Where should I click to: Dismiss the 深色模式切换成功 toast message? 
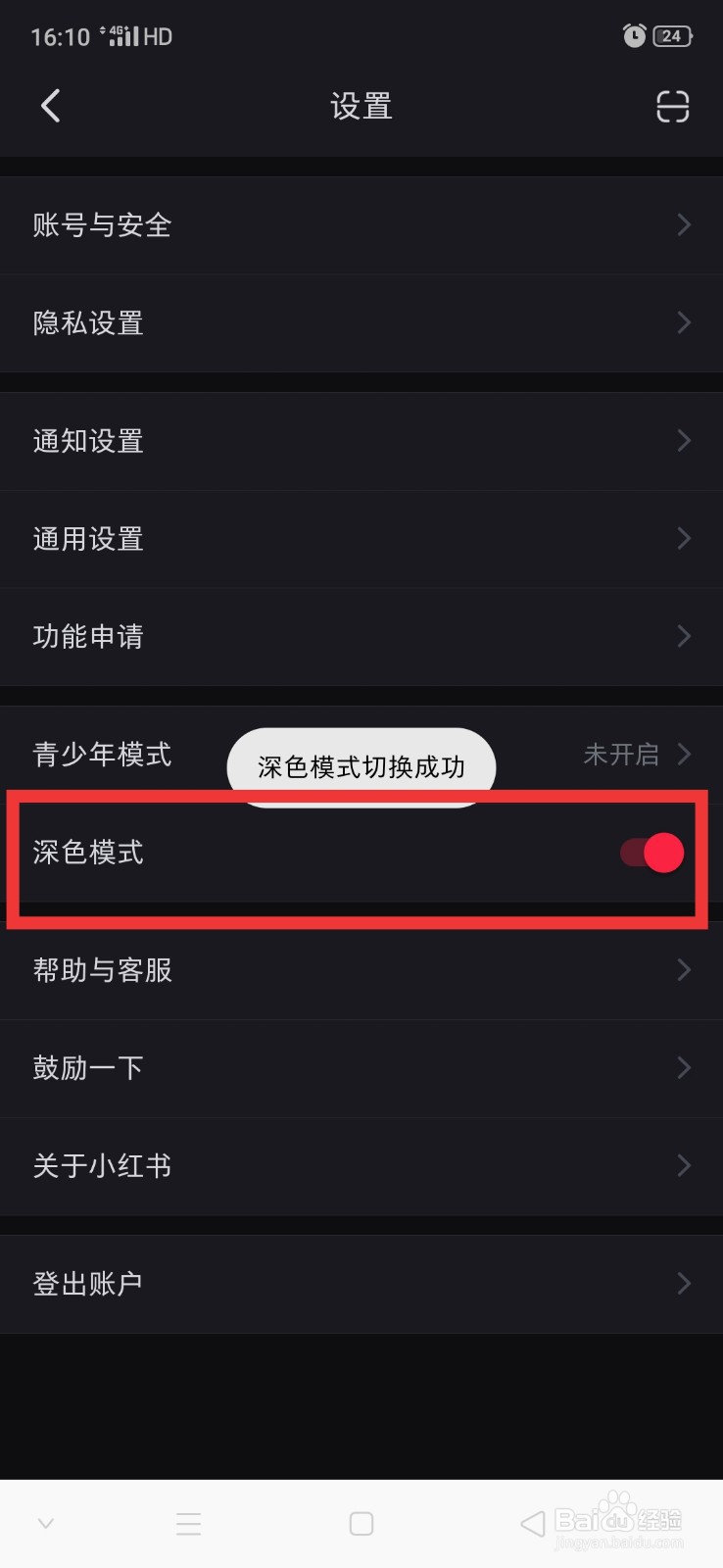point(361,767)
